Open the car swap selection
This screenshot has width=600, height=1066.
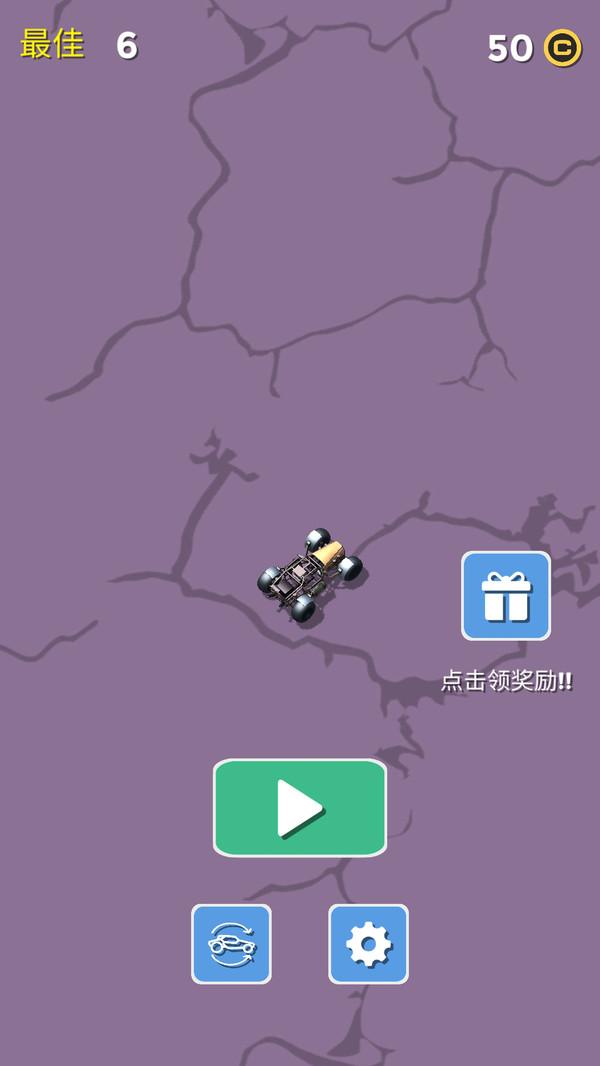click(x=231, y=944)
